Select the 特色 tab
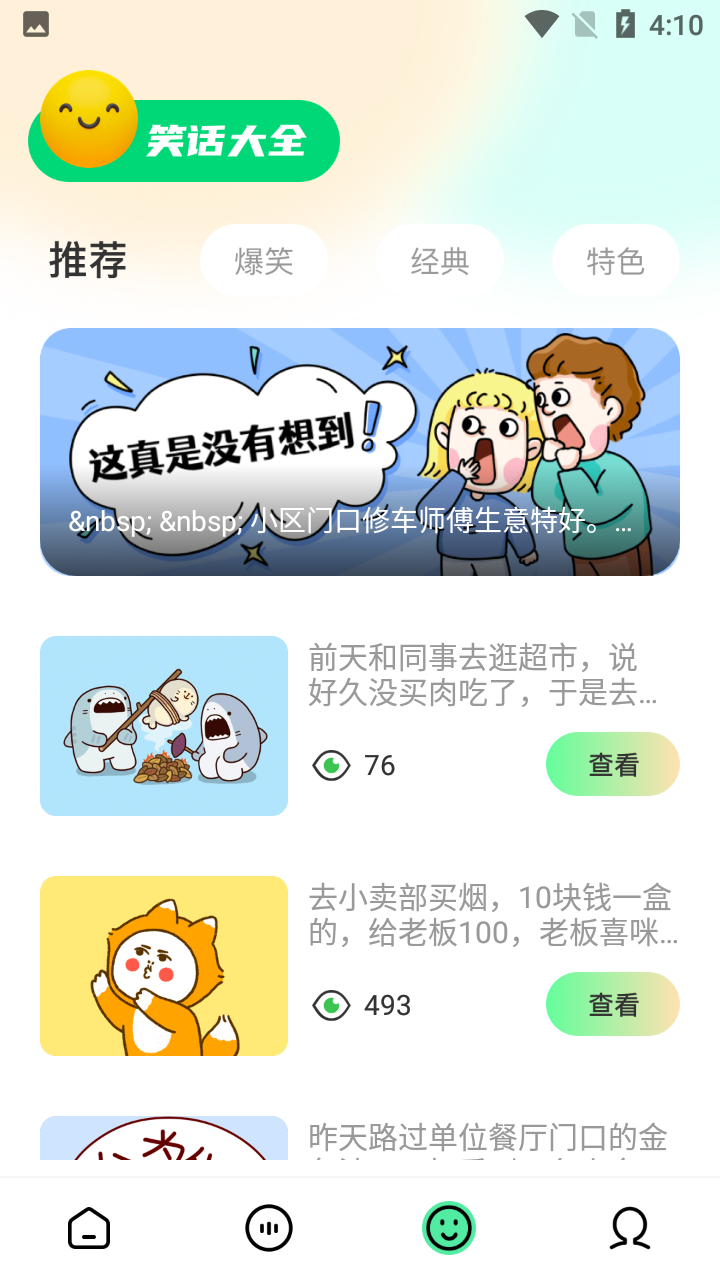Screen dimensions: 720x1280 pyautogui.click(x=615, y=261)
